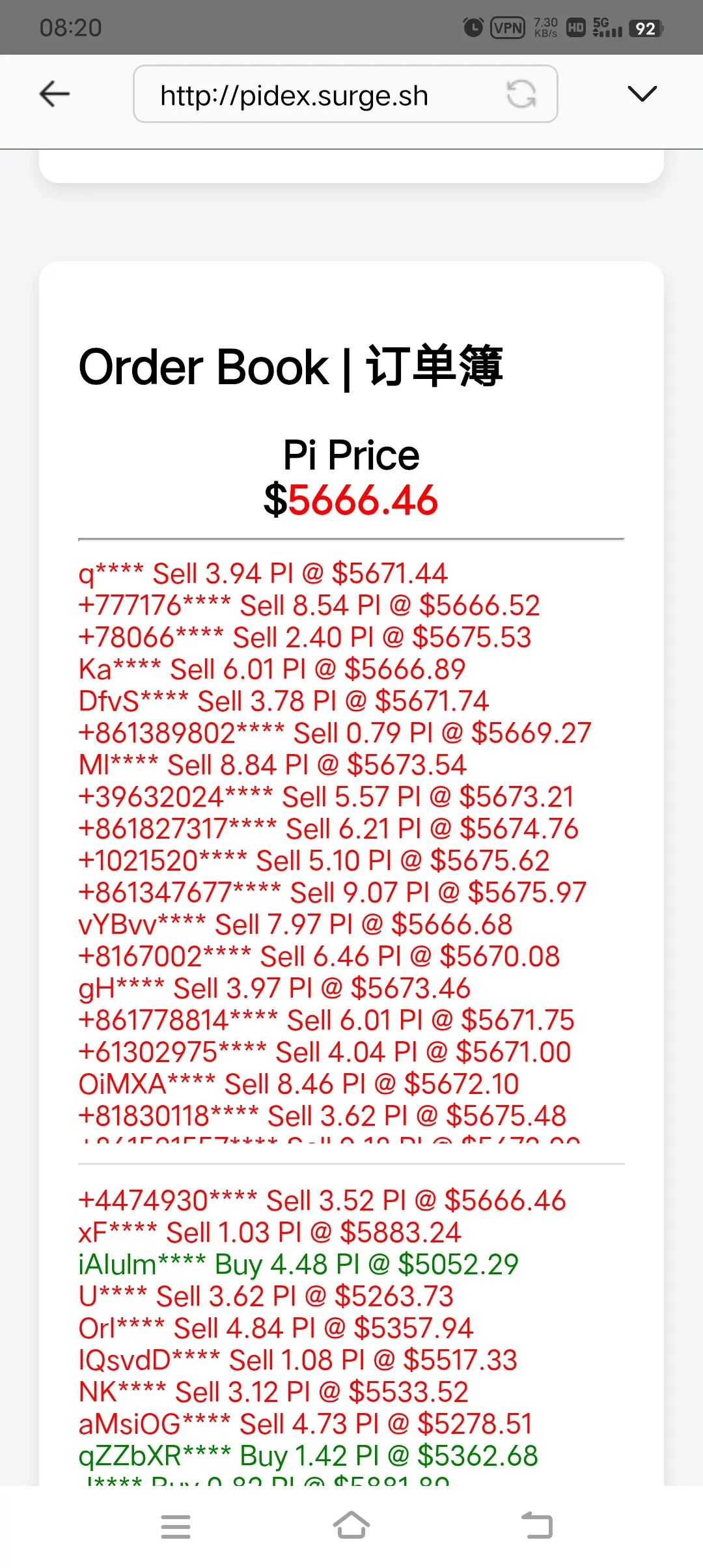Expand the chevron dropdown next to the address bar
The height and width of the screenshot is (1568, 703).
point(642,94)
